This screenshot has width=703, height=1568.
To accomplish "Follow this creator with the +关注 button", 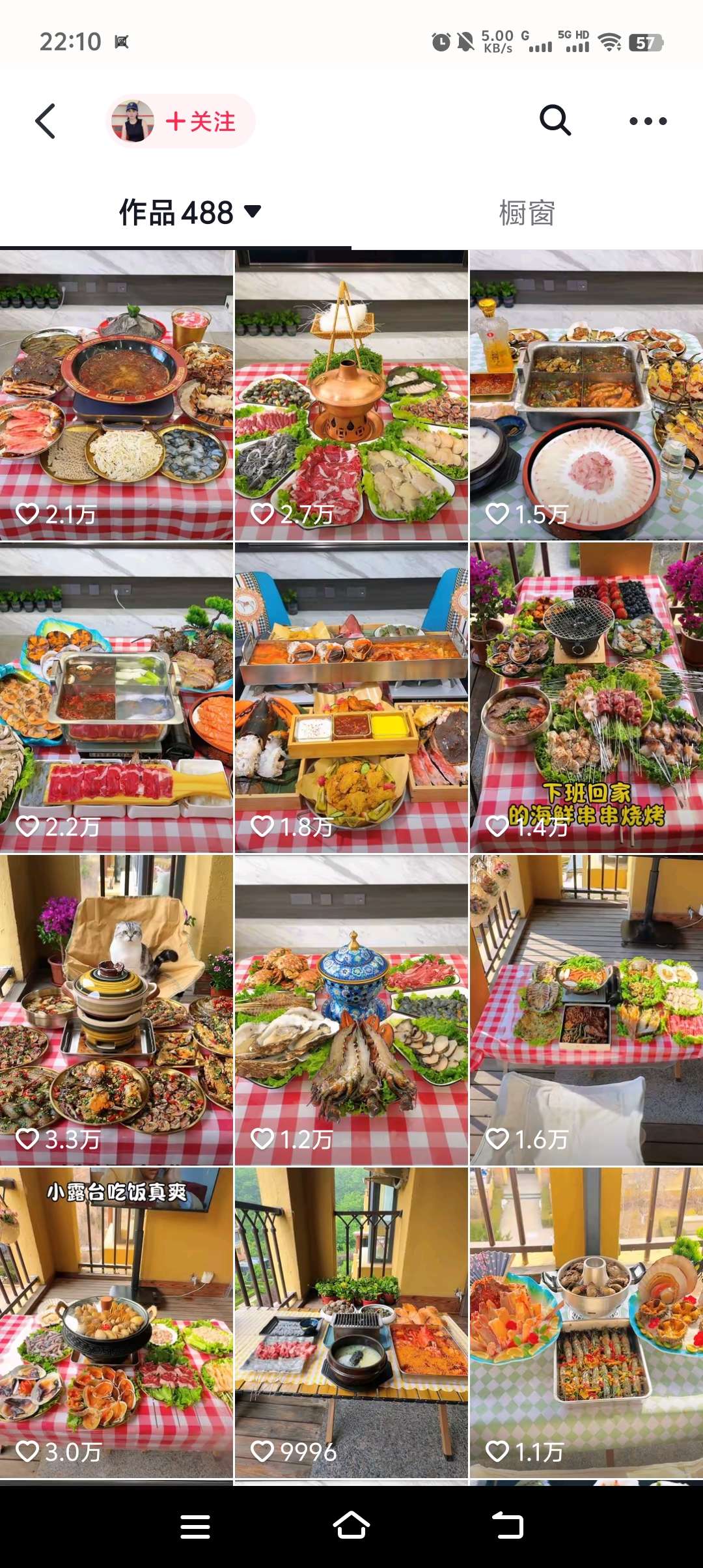I will pyautogui.click(x=200, y=122).
